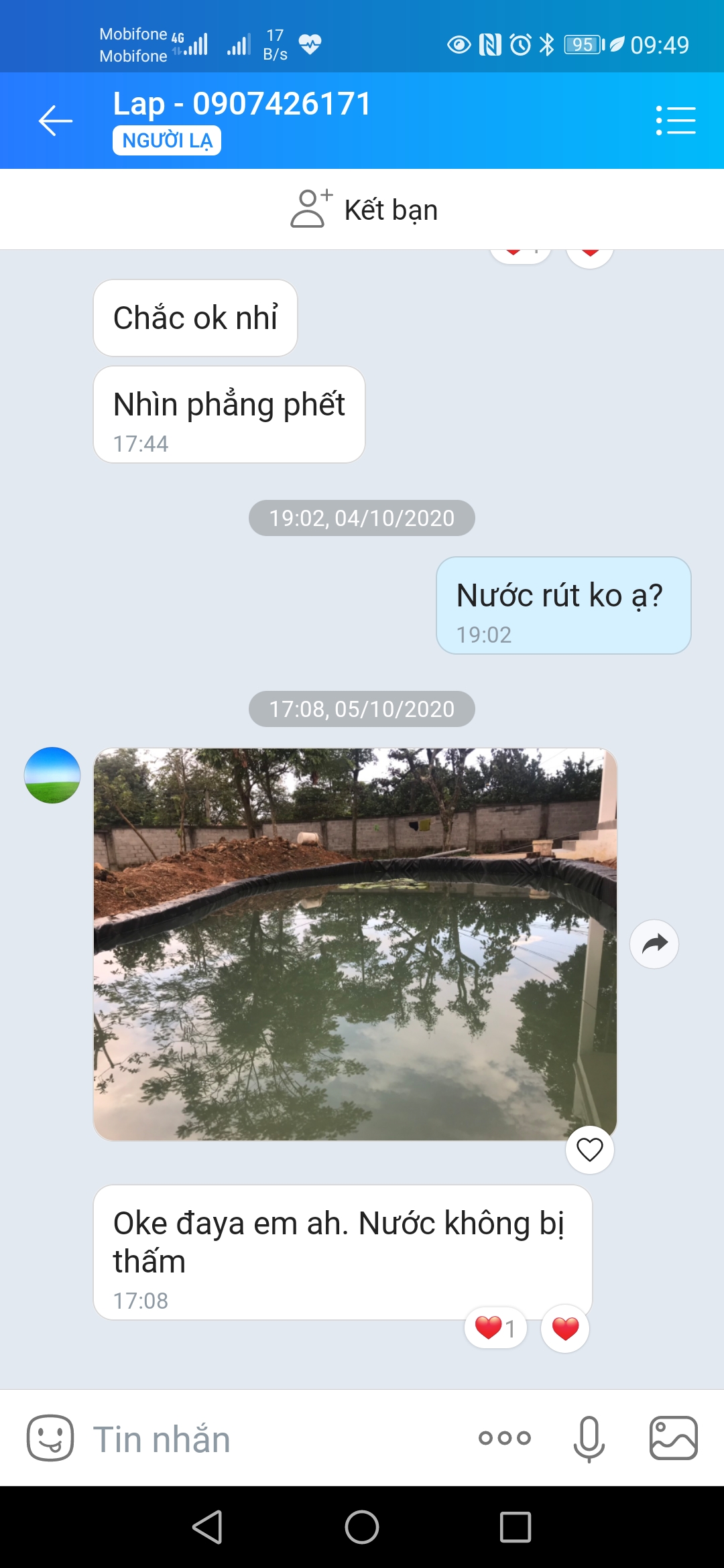Record a voice message
This screenshot has width=724, height=1568.
tap(589, 1438)
